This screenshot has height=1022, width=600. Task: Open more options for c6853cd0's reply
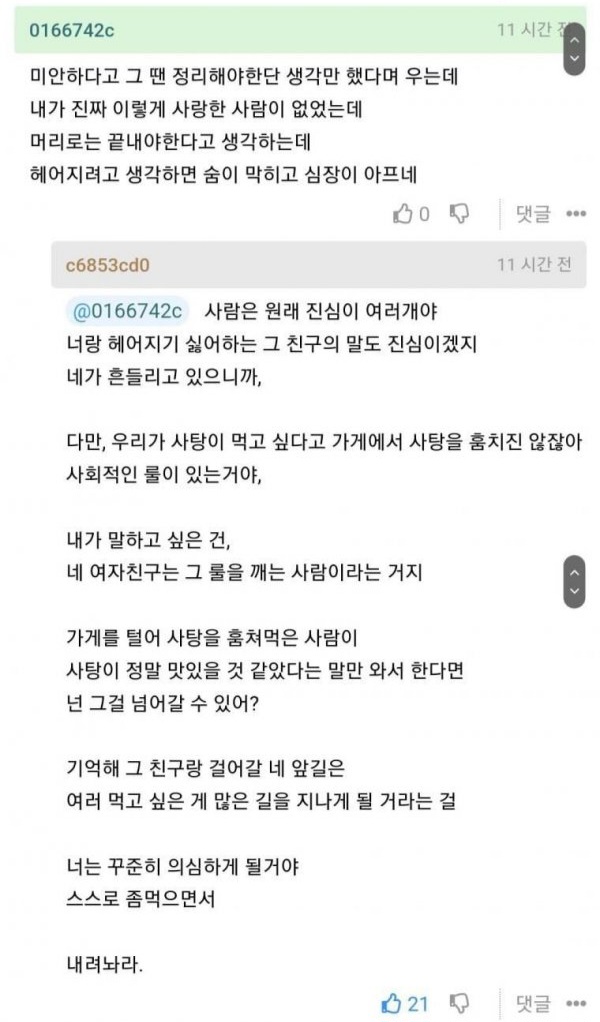pos(576,1003)
